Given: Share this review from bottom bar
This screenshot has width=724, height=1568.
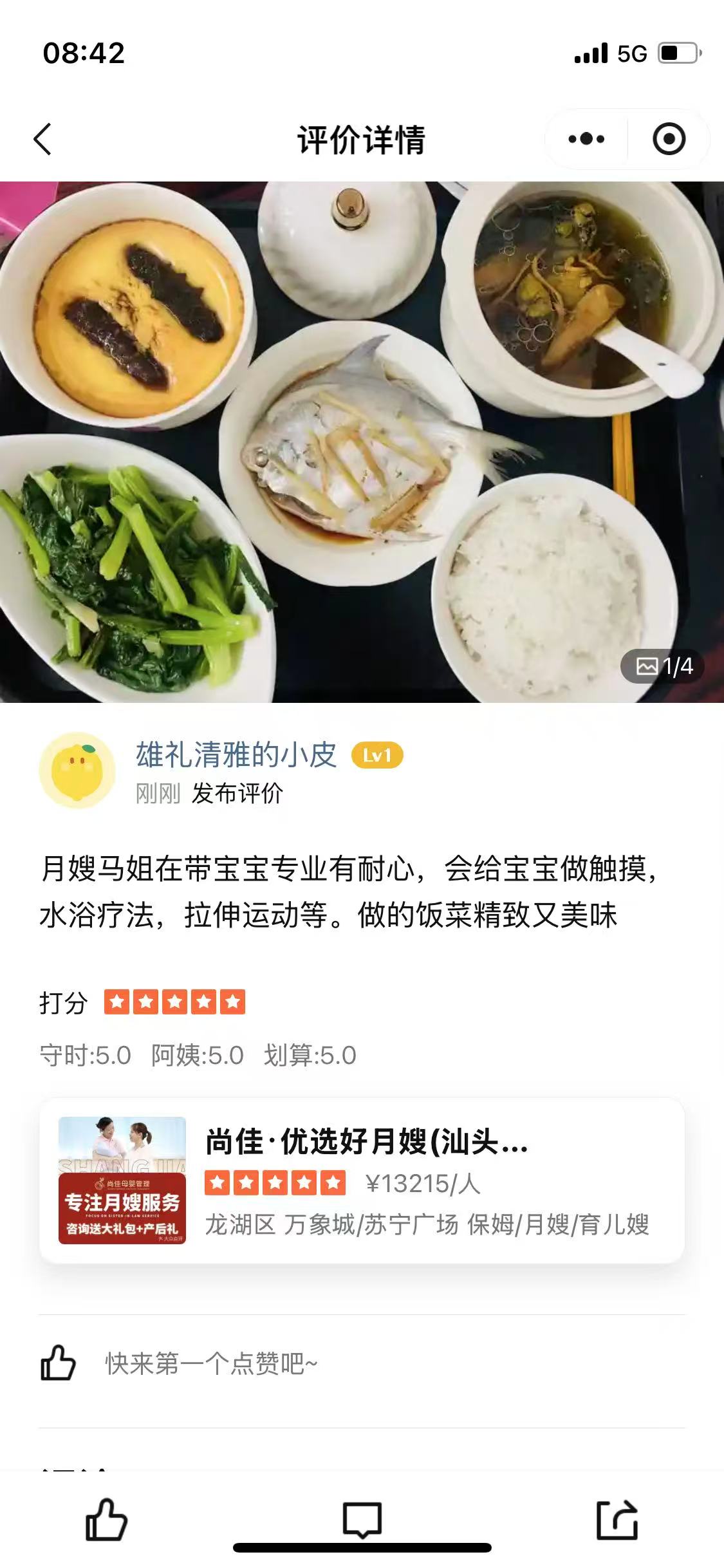Looking at the screenshot, I should click(617, 1519).
